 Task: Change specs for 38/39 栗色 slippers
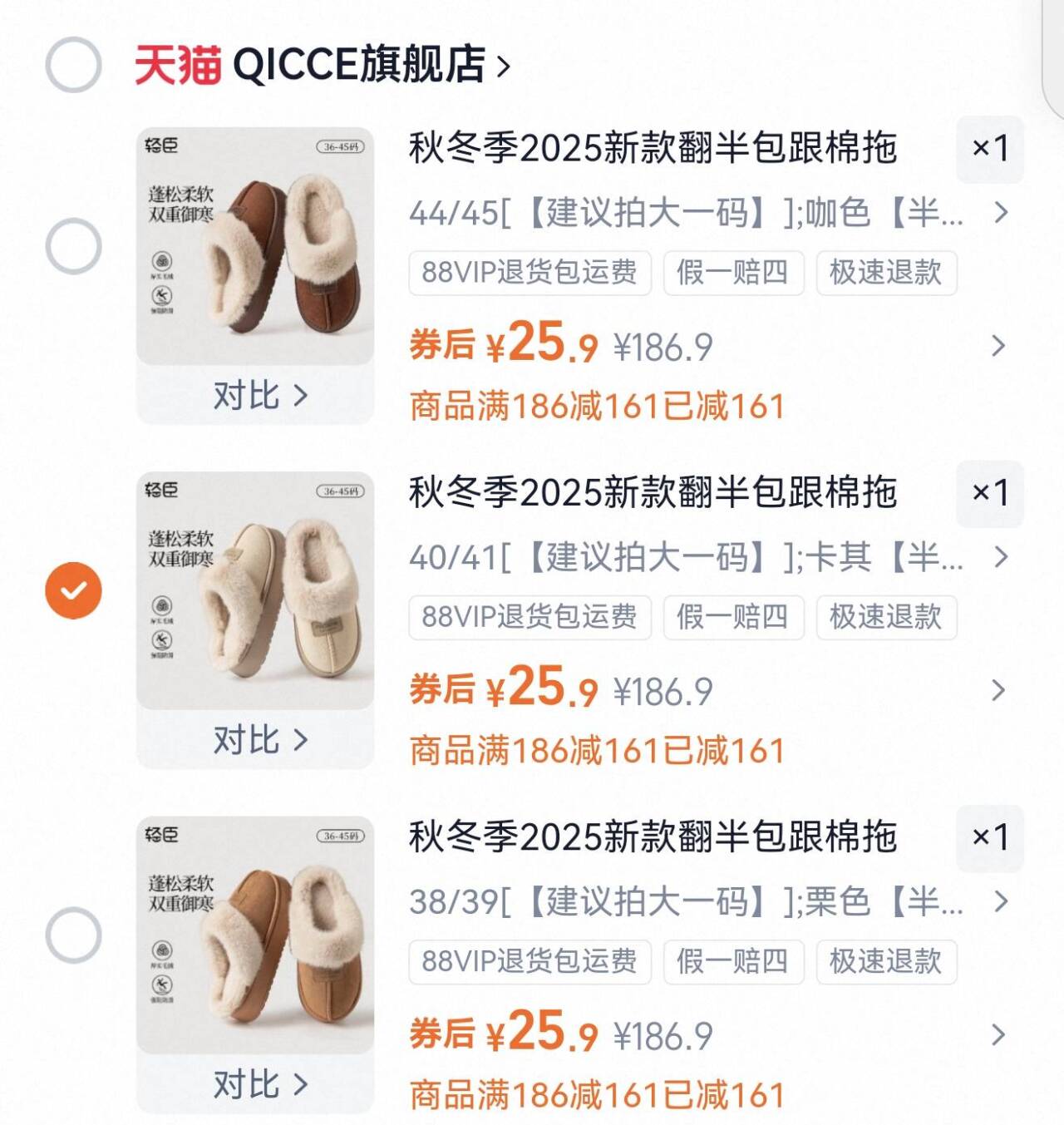(x=707, y=902)
